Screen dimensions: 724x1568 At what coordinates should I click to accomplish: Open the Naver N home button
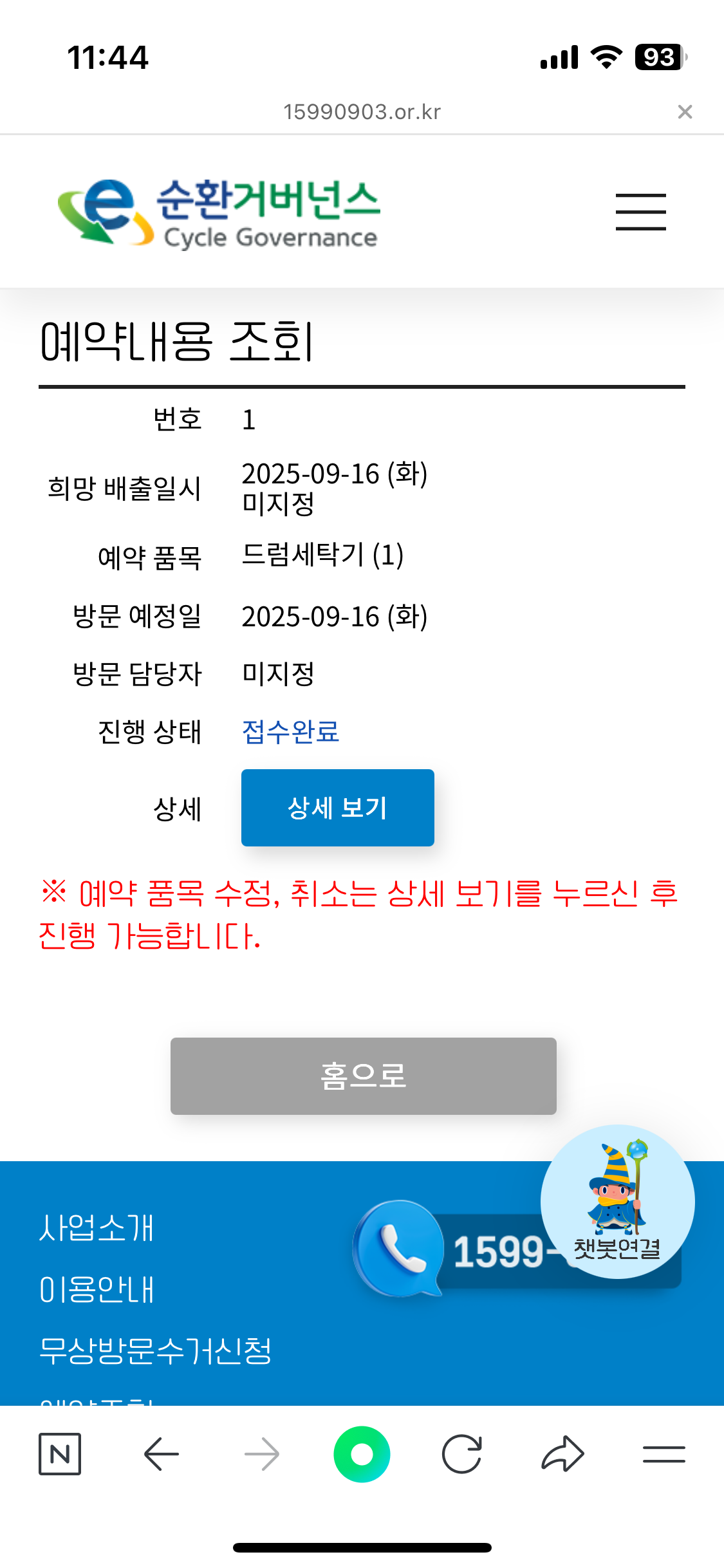point(60,1454)
